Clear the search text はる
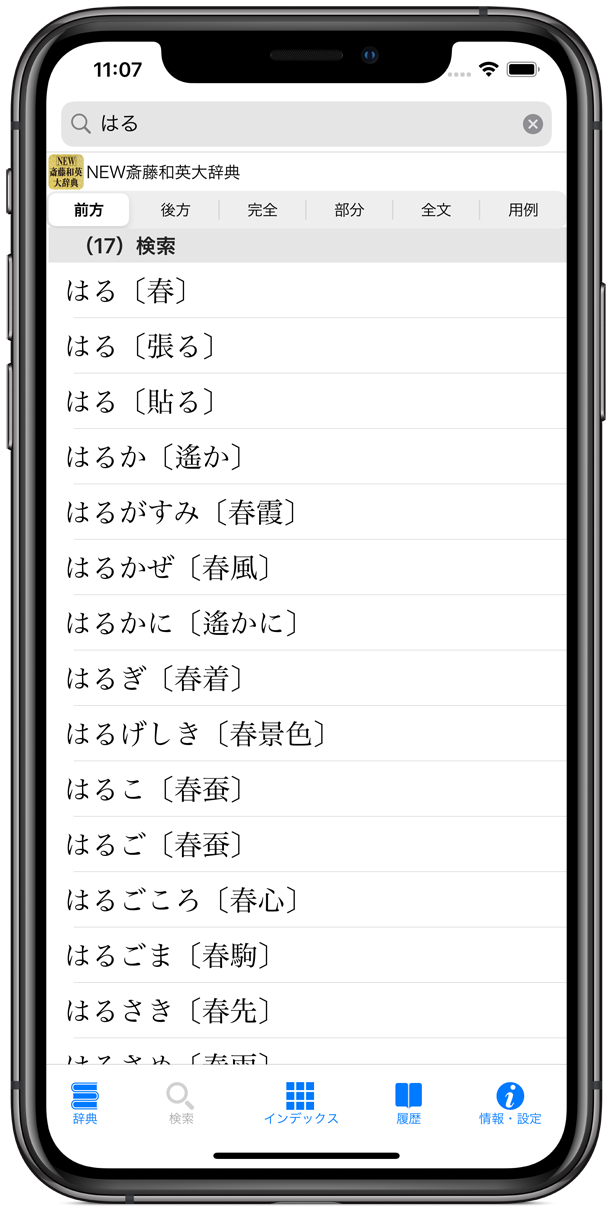The height and width of the screenshot is (1210, 613). click(533, 124)
